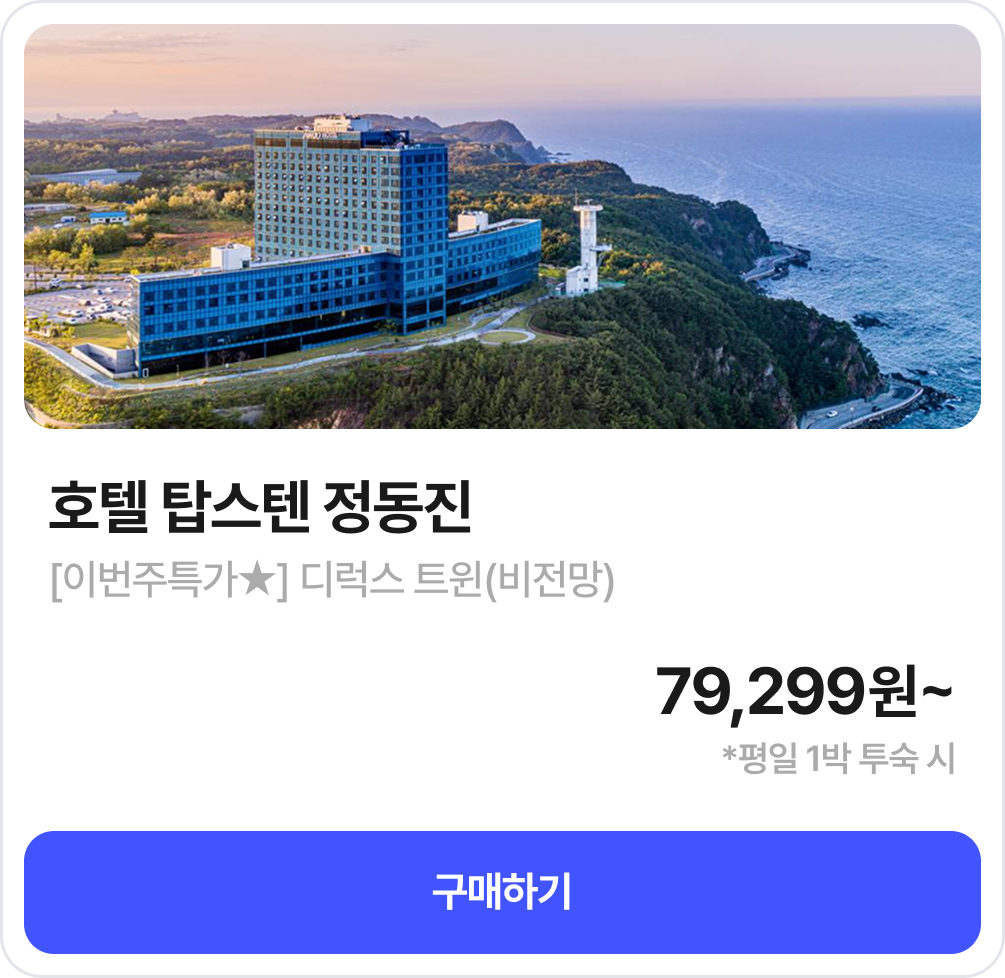Screen dimensions: 1005x978
Task: Open the 호텔 탑스텐 정동진 hotel photo
Action: (x=502, y=227)
